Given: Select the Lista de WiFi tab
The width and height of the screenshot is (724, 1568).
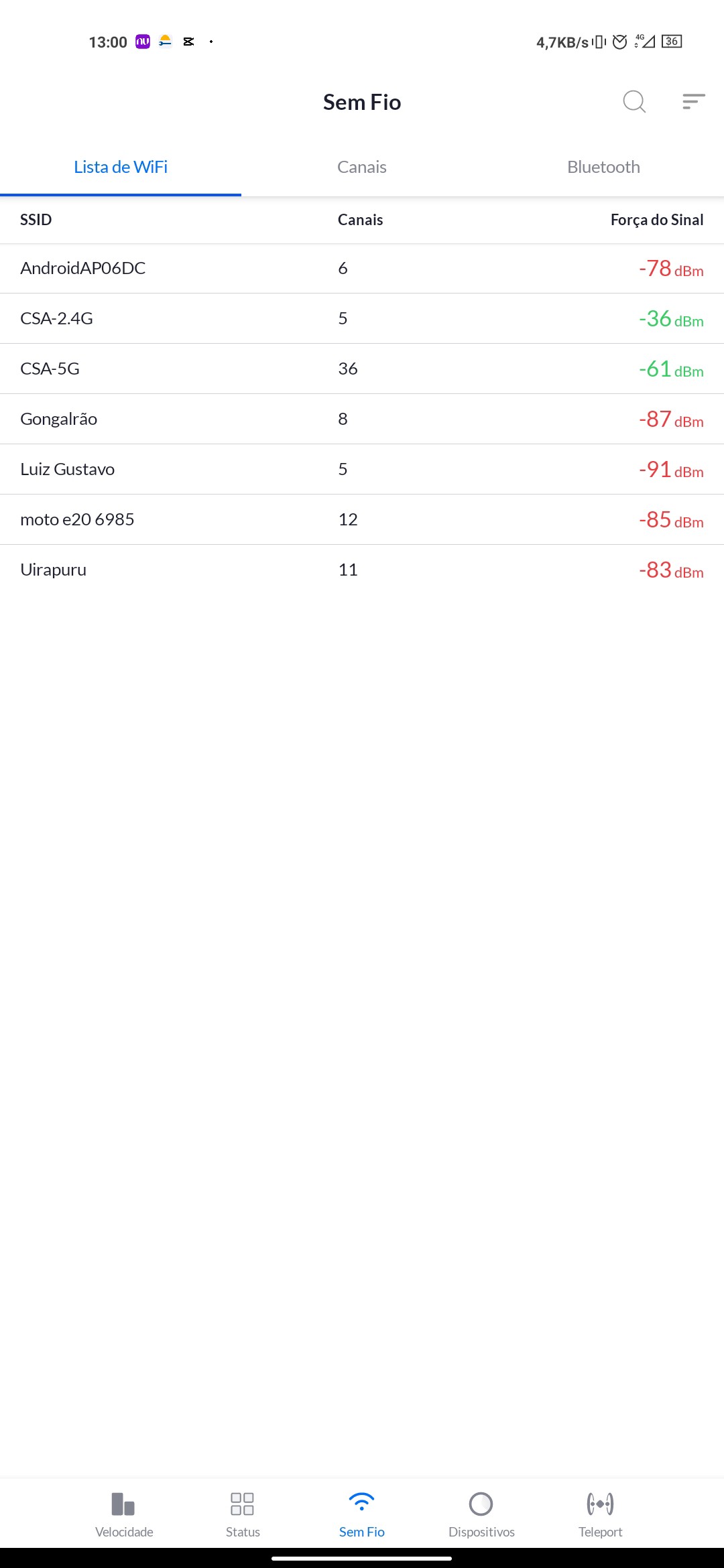Looking at the screenshot, I should point(121,167).
